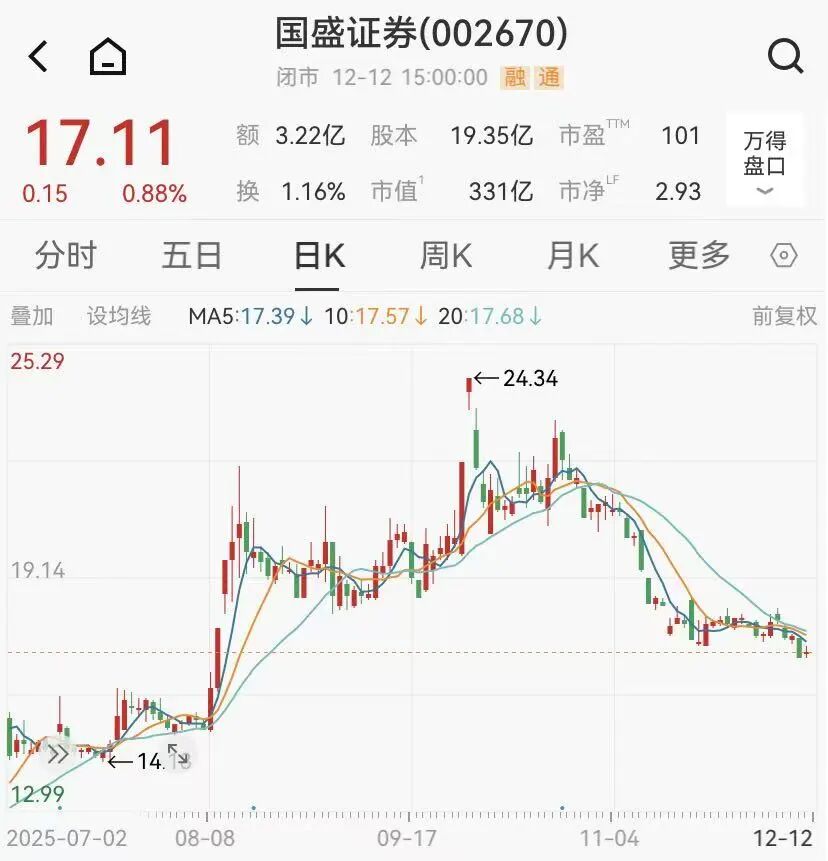
Task: Tap the back arrow to exit the stock page
Action: [x=38, y=57]
